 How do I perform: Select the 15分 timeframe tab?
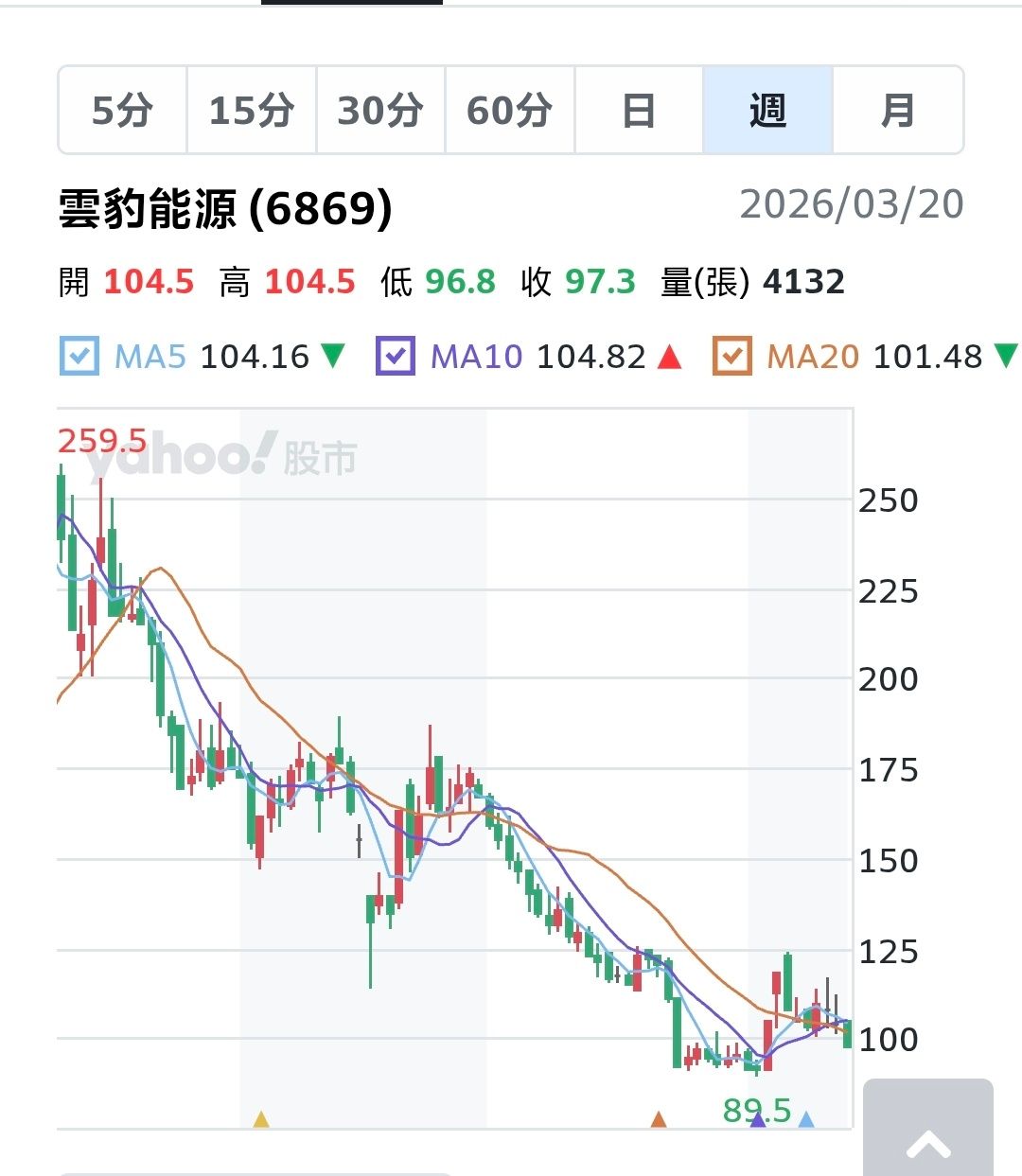pos(252,110)
